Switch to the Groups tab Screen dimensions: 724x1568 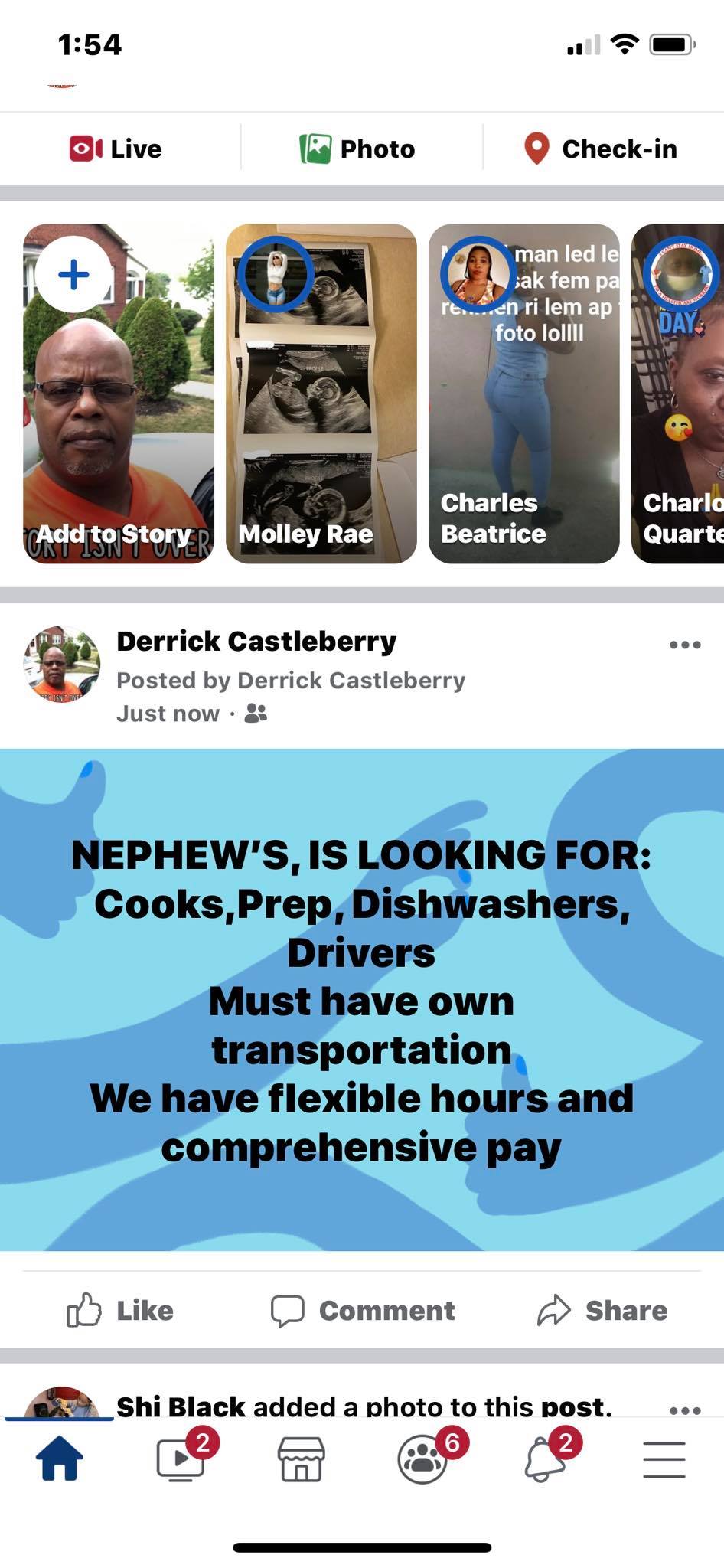click(422, 1459)
